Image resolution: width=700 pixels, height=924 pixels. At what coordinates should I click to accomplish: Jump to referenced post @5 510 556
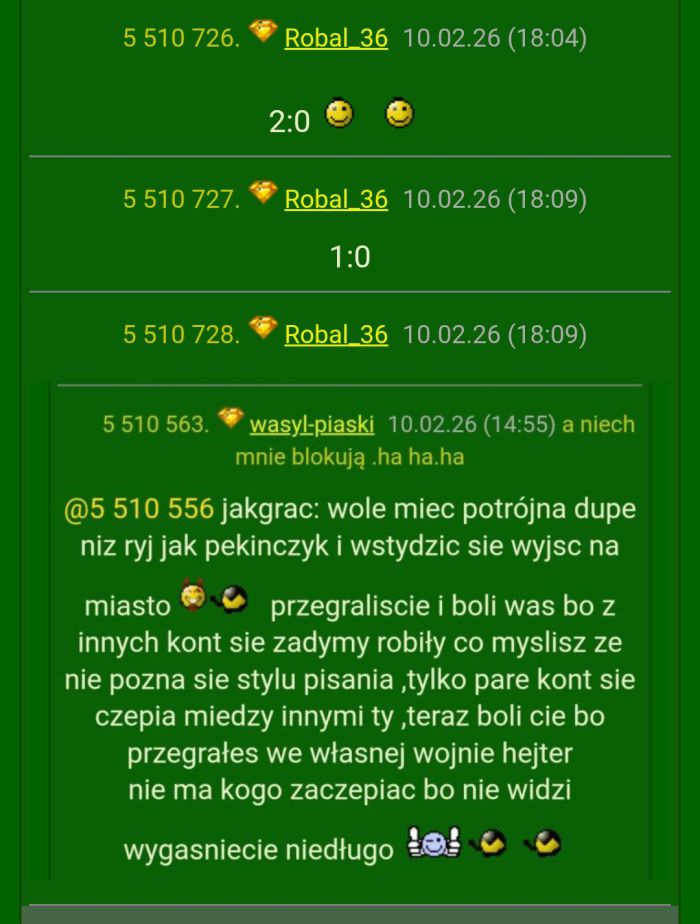point(139,509)
